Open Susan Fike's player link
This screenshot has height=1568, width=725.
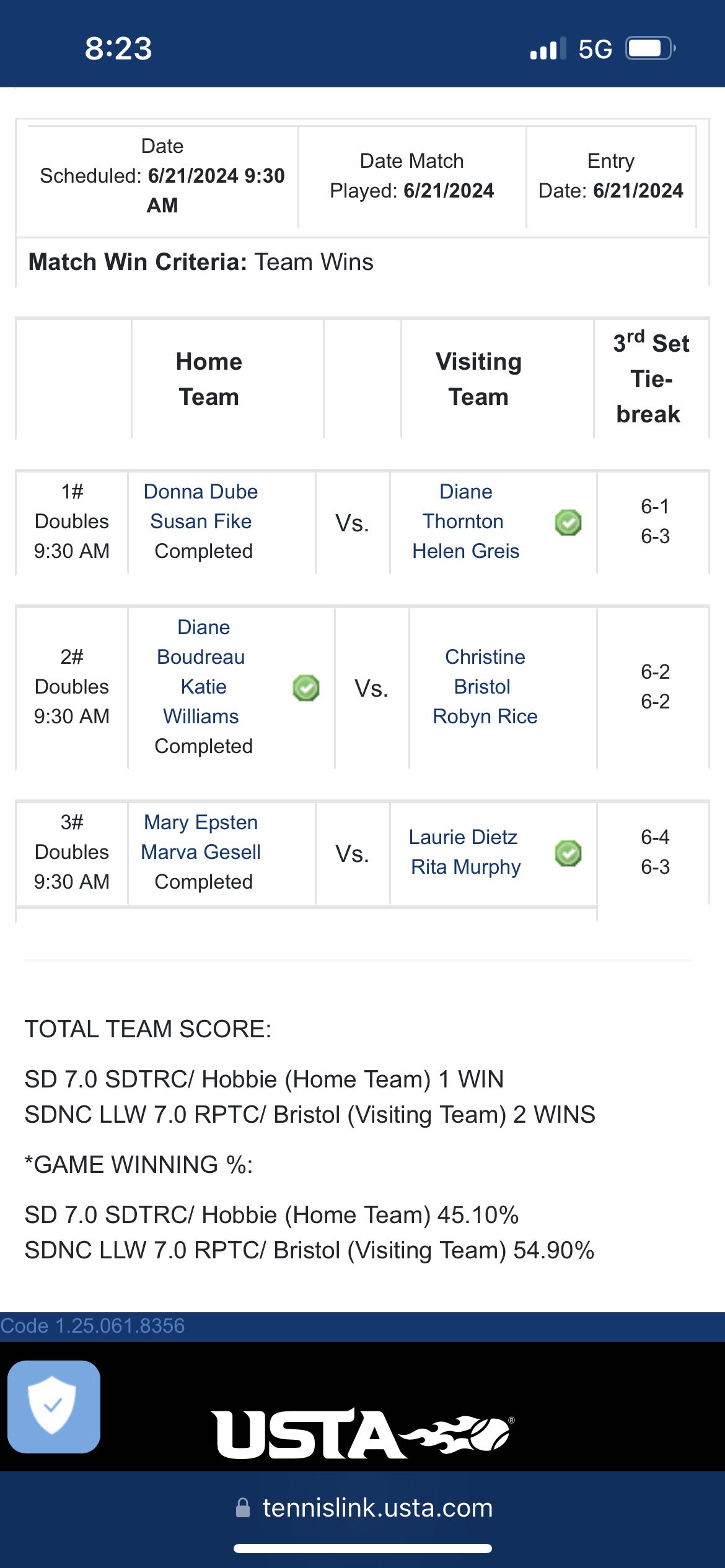pos(200,521)
